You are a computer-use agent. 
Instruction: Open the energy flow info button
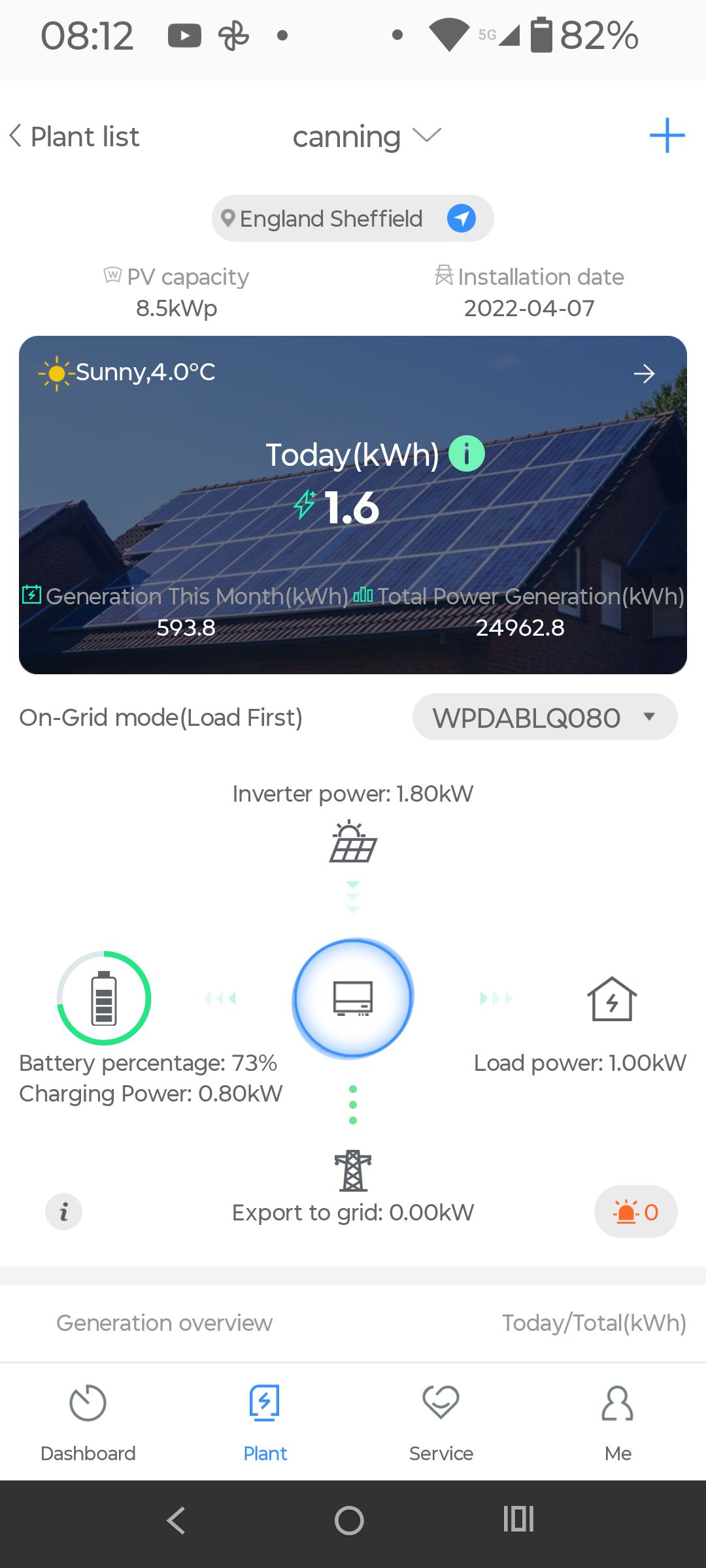click(63, 1212)
